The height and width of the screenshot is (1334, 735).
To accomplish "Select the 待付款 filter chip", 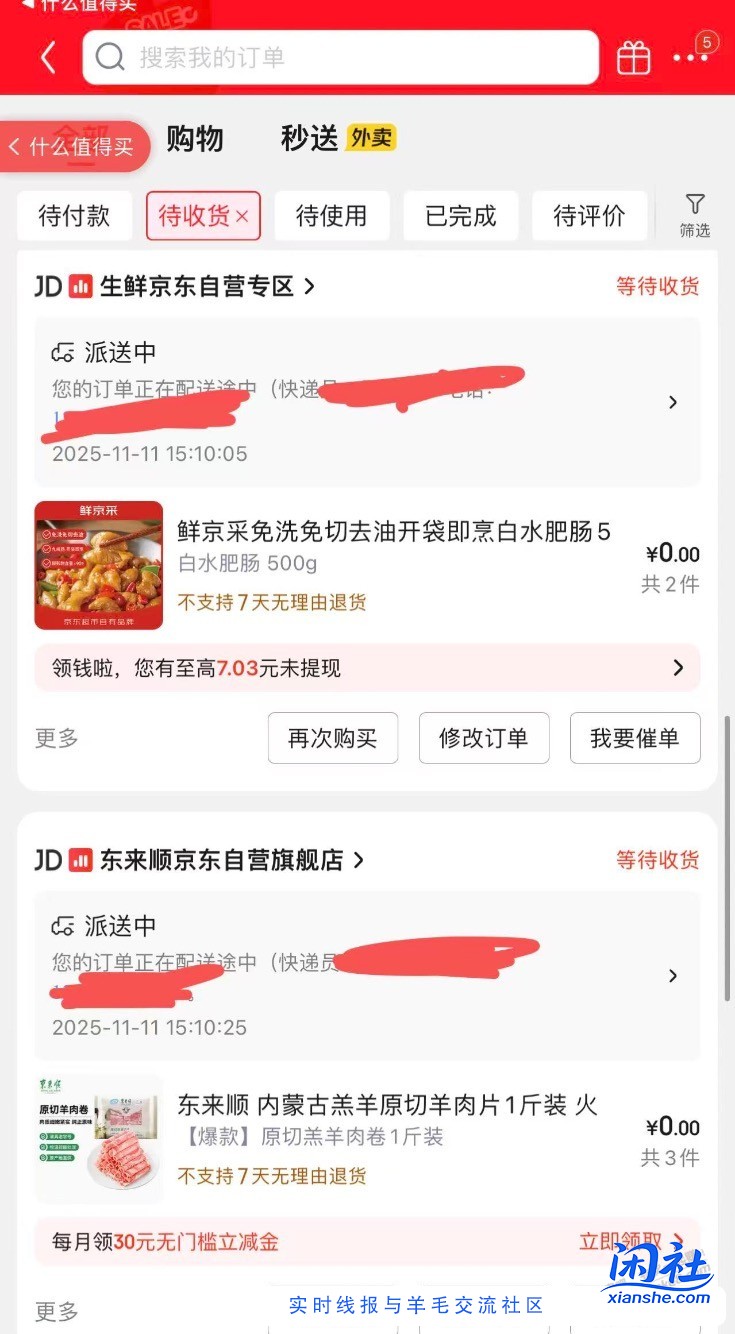I will tap(75, 216).
